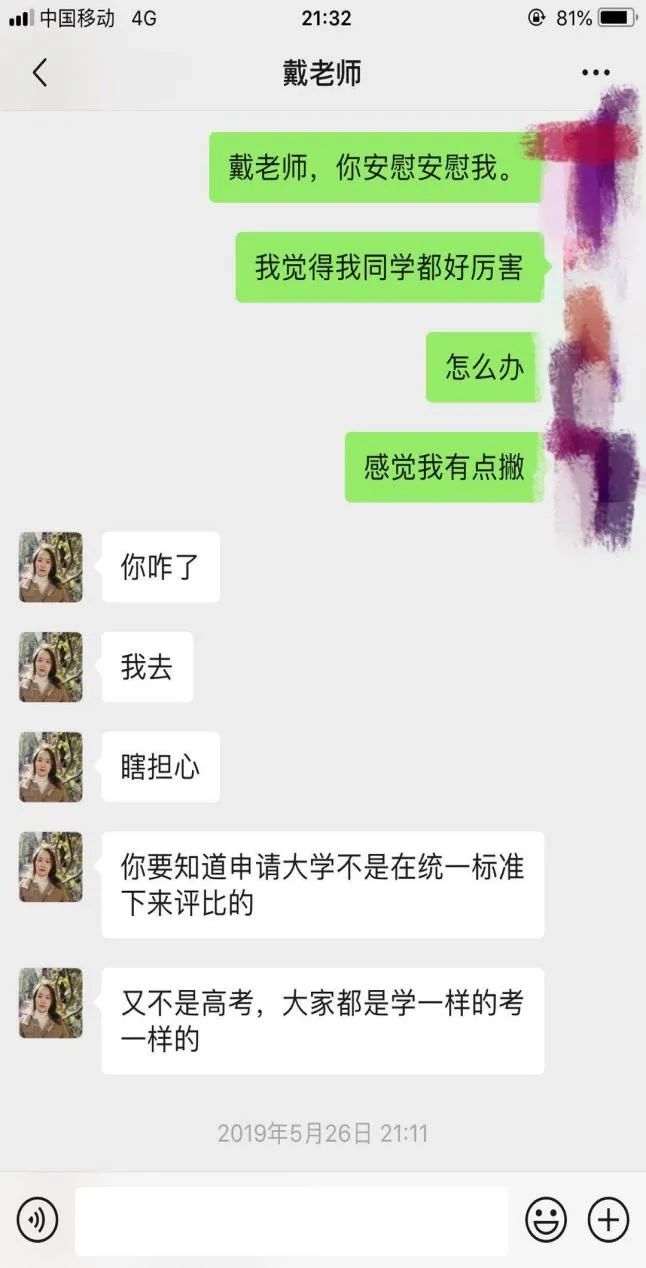Open the plus attachment menu
The image size is (646, 1268).
click(x=607, y=1220)
